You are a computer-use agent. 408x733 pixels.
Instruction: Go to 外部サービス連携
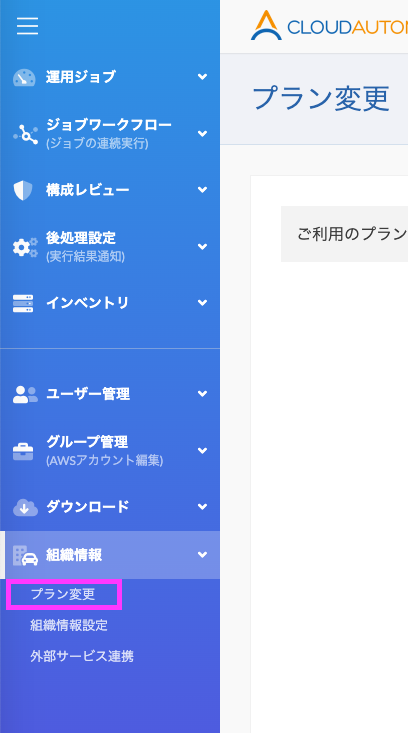(x=82, y=656)
